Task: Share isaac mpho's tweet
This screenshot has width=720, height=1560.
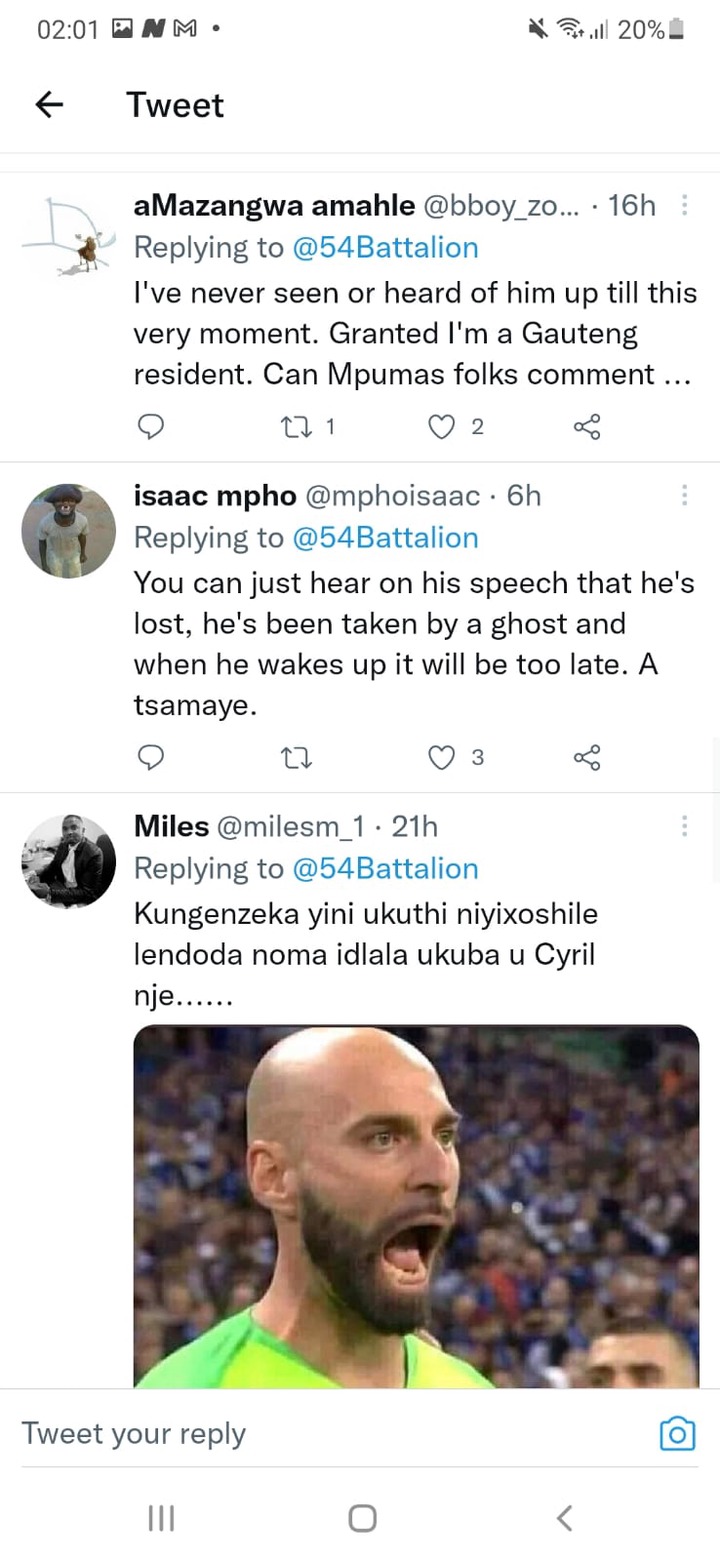Action: pyautogui.click(x=587, y=758)
